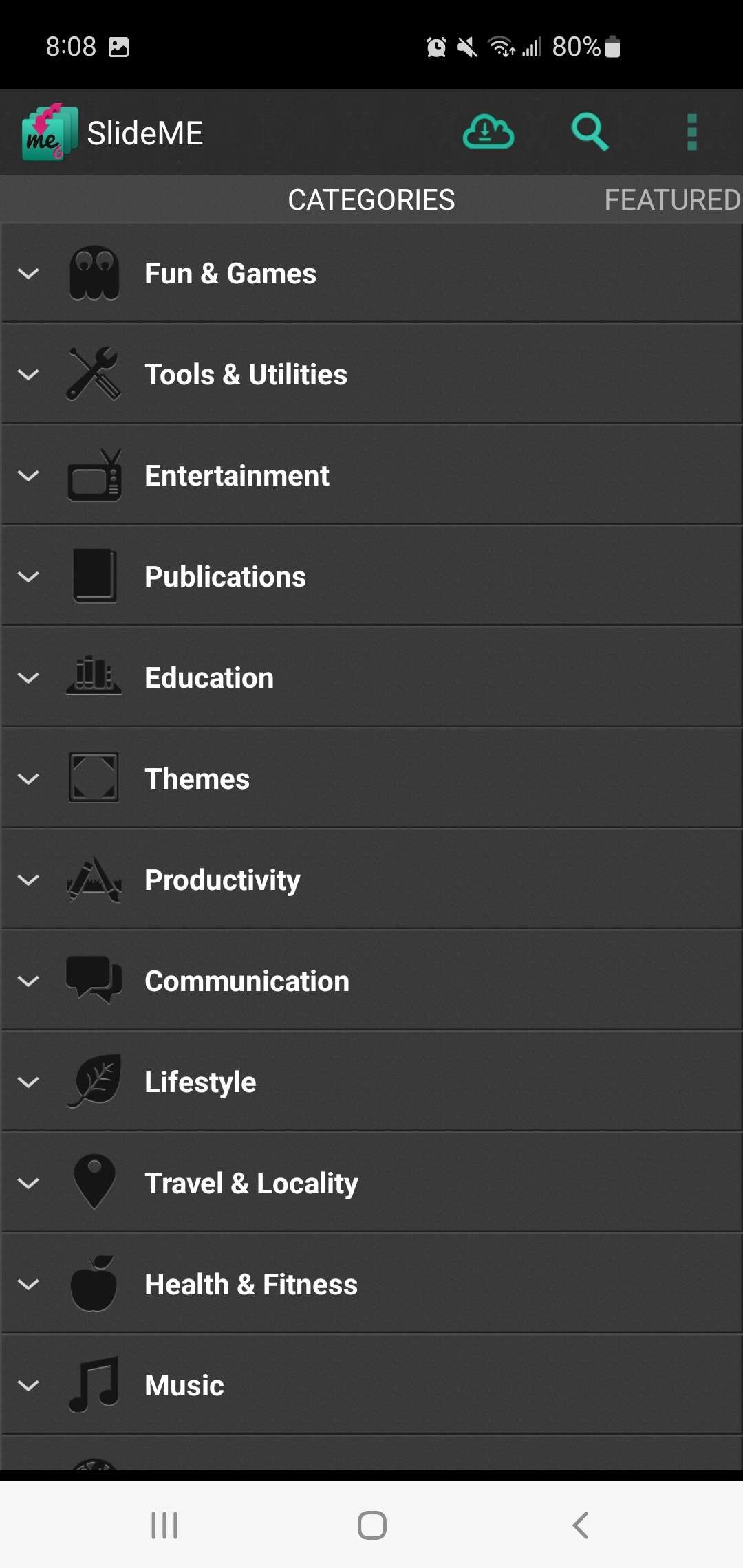Viewport: 743px width, 1568px height.
Task: Open the Communication category
Action: (x=371, y=981)
